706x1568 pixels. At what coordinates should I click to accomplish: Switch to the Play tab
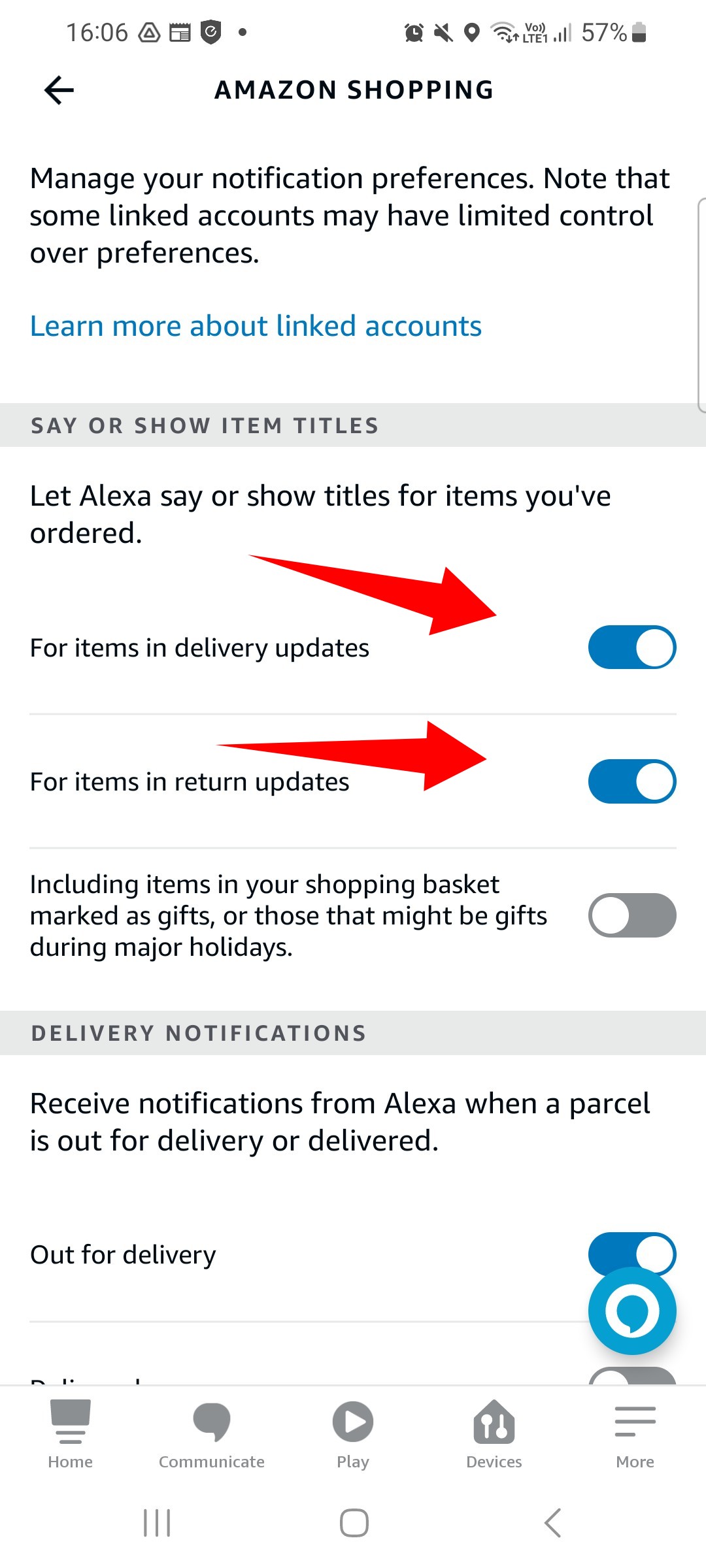point(353,1435)
